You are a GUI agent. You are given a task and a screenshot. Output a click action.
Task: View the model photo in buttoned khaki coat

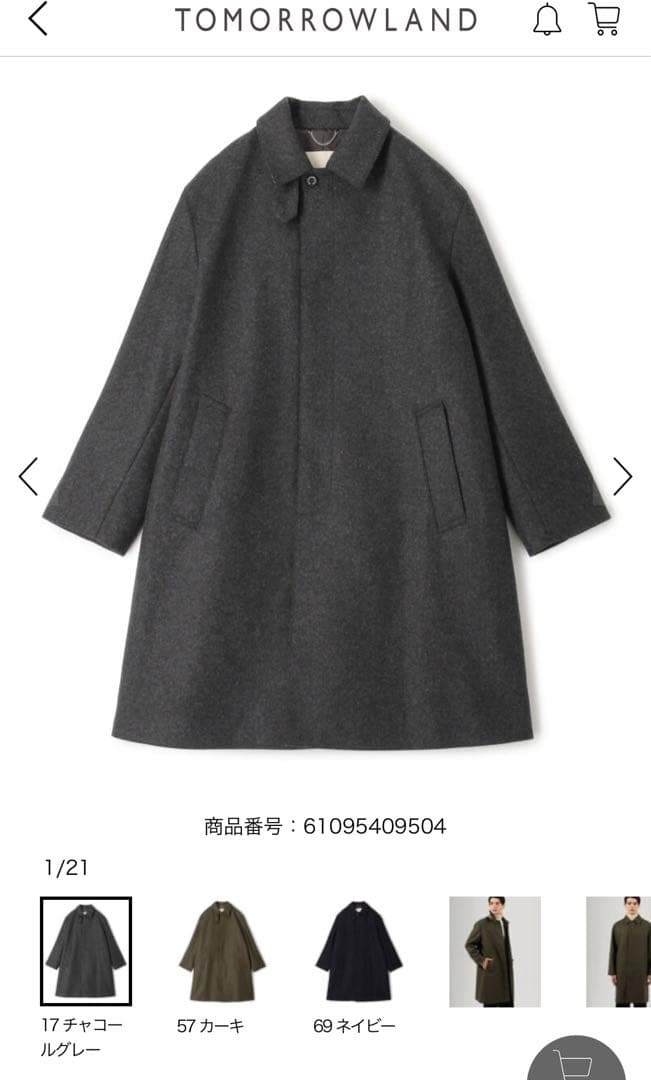[x=620, y=950]
